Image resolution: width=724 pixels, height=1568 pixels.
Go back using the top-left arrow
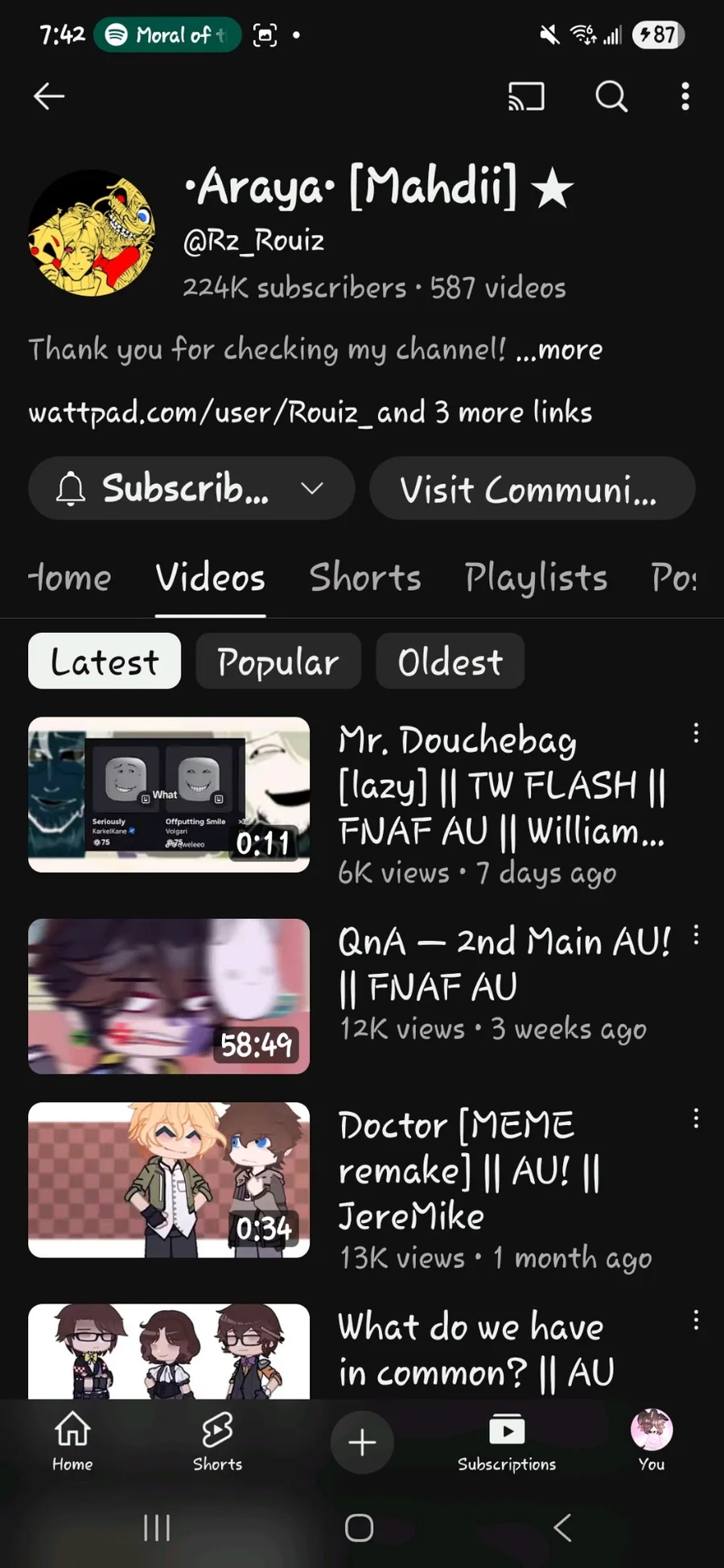coord(49,96)
